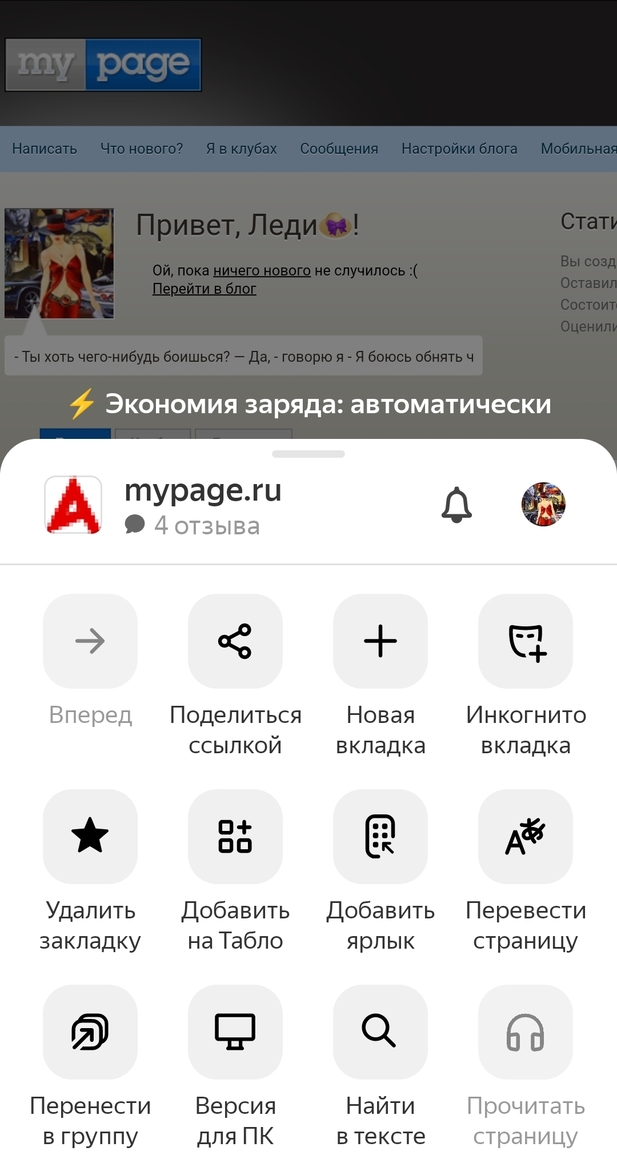Tap Поделиться ссылкой to share the page
The width and height of the screenshot is (617, 1171).
[235, 641]
